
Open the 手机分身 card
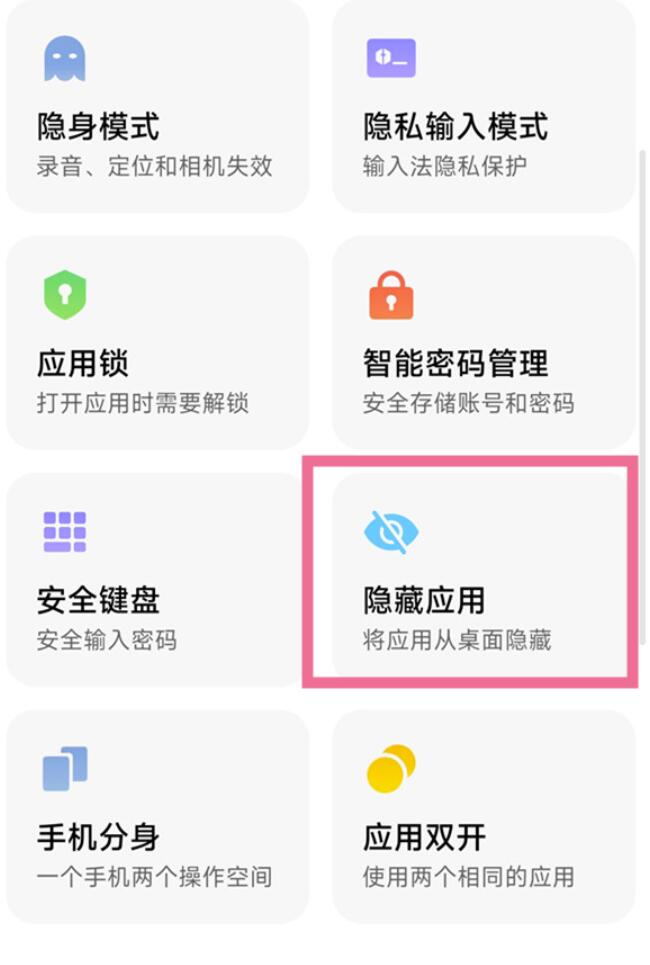pos(157,816)
